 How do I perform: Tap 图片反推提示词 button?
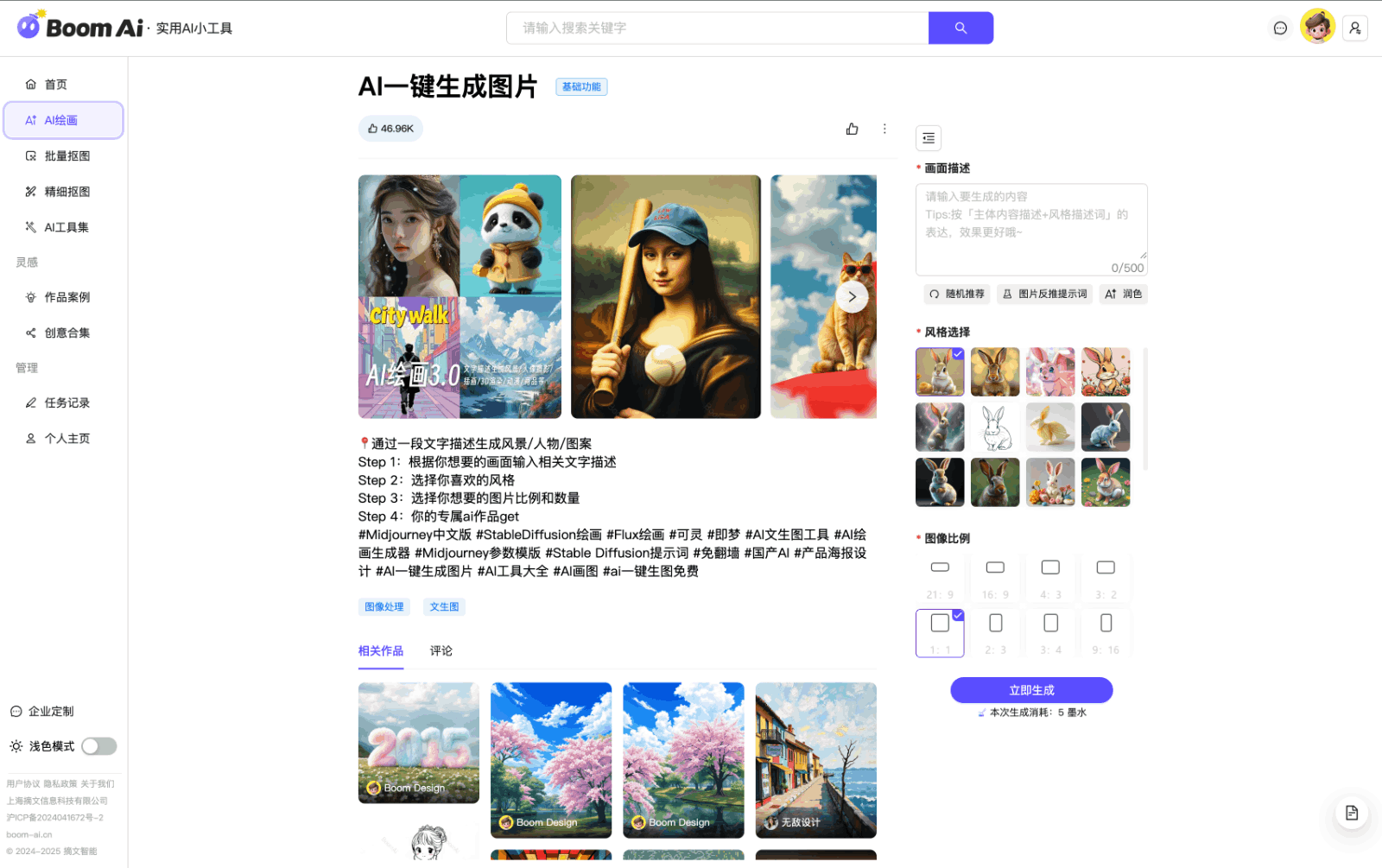click(x=1044, y=294)
